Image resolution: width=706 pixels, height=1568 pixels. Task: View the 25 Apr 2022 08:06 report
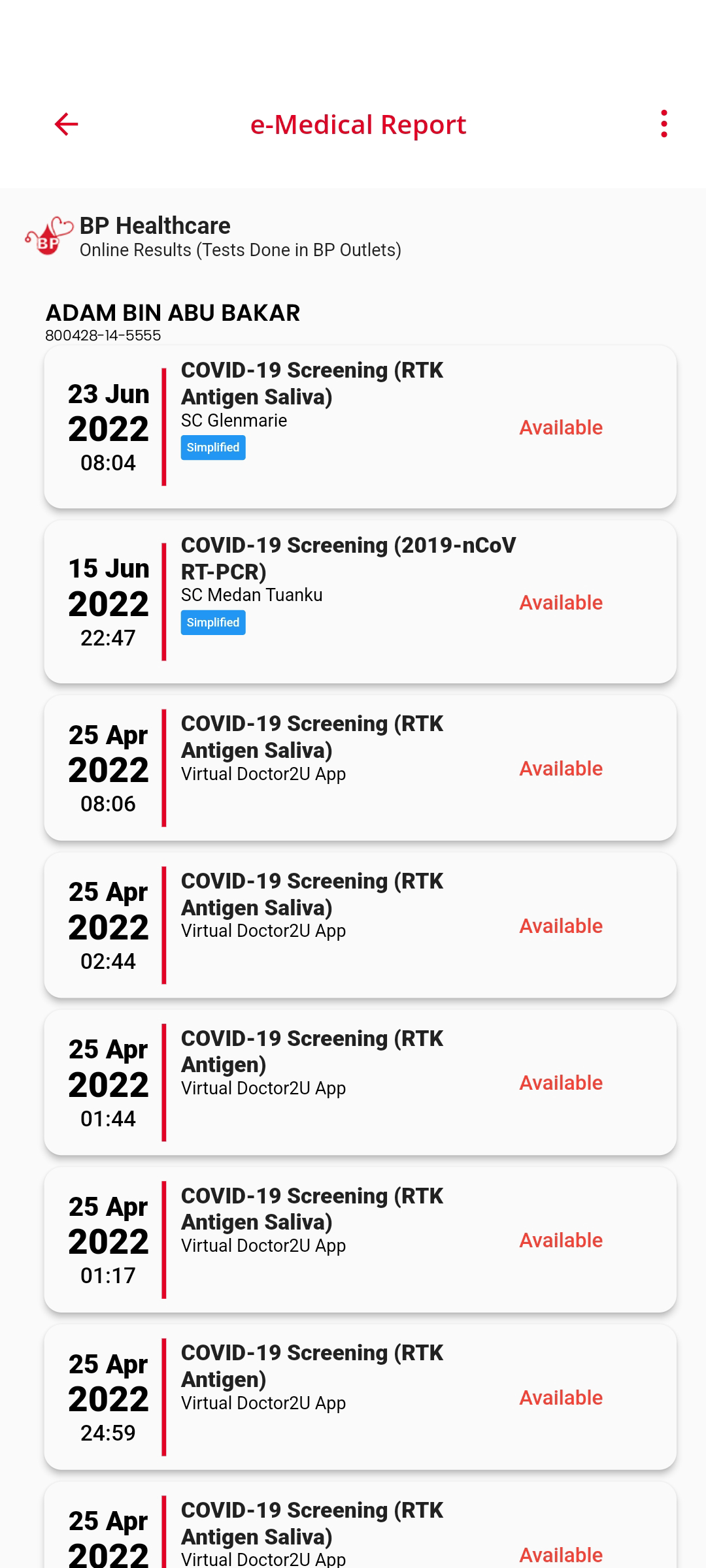coord(360,768)
